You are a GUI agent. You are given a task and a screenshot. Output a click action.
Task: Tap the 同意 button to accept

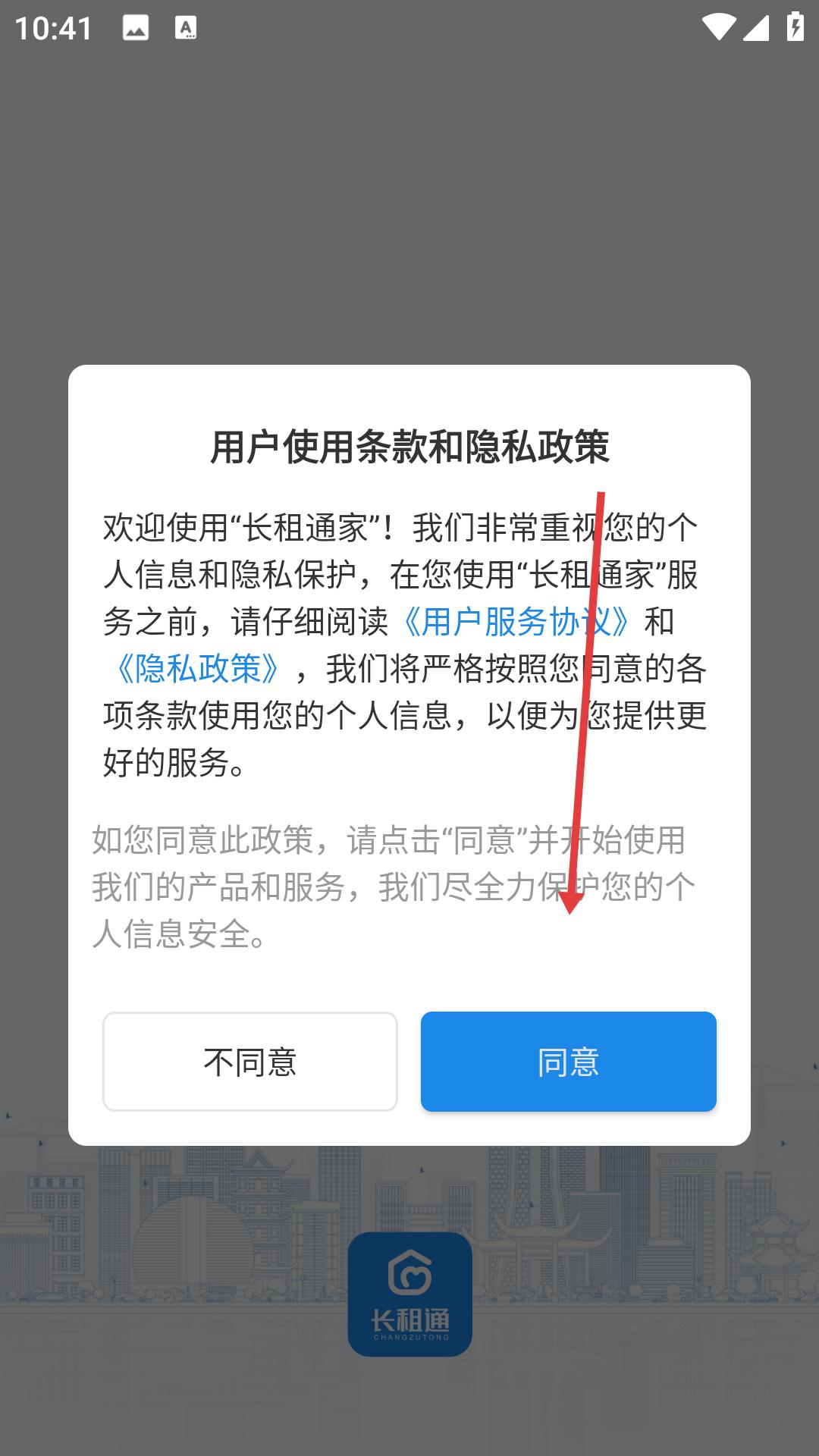coord(569,1062)
